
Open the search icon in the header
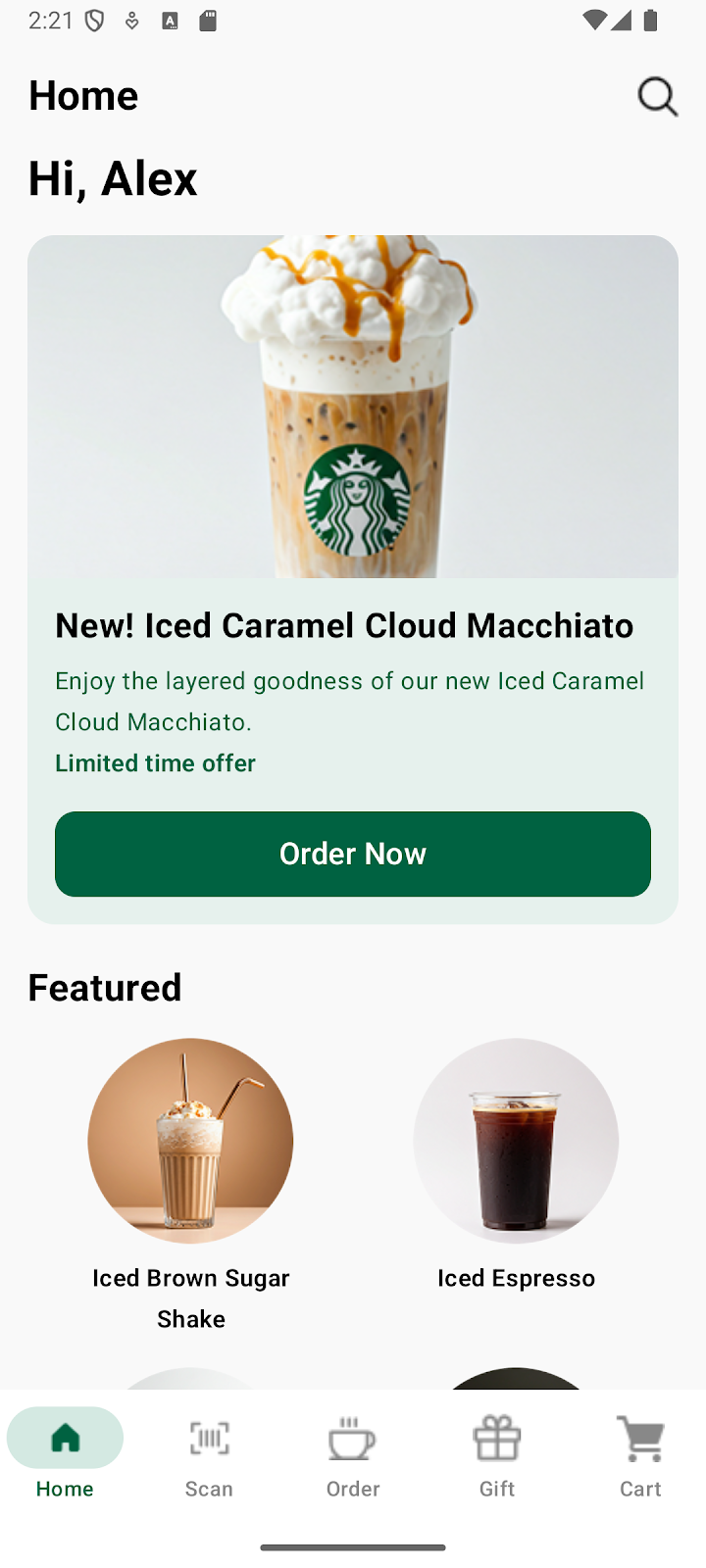657,96
